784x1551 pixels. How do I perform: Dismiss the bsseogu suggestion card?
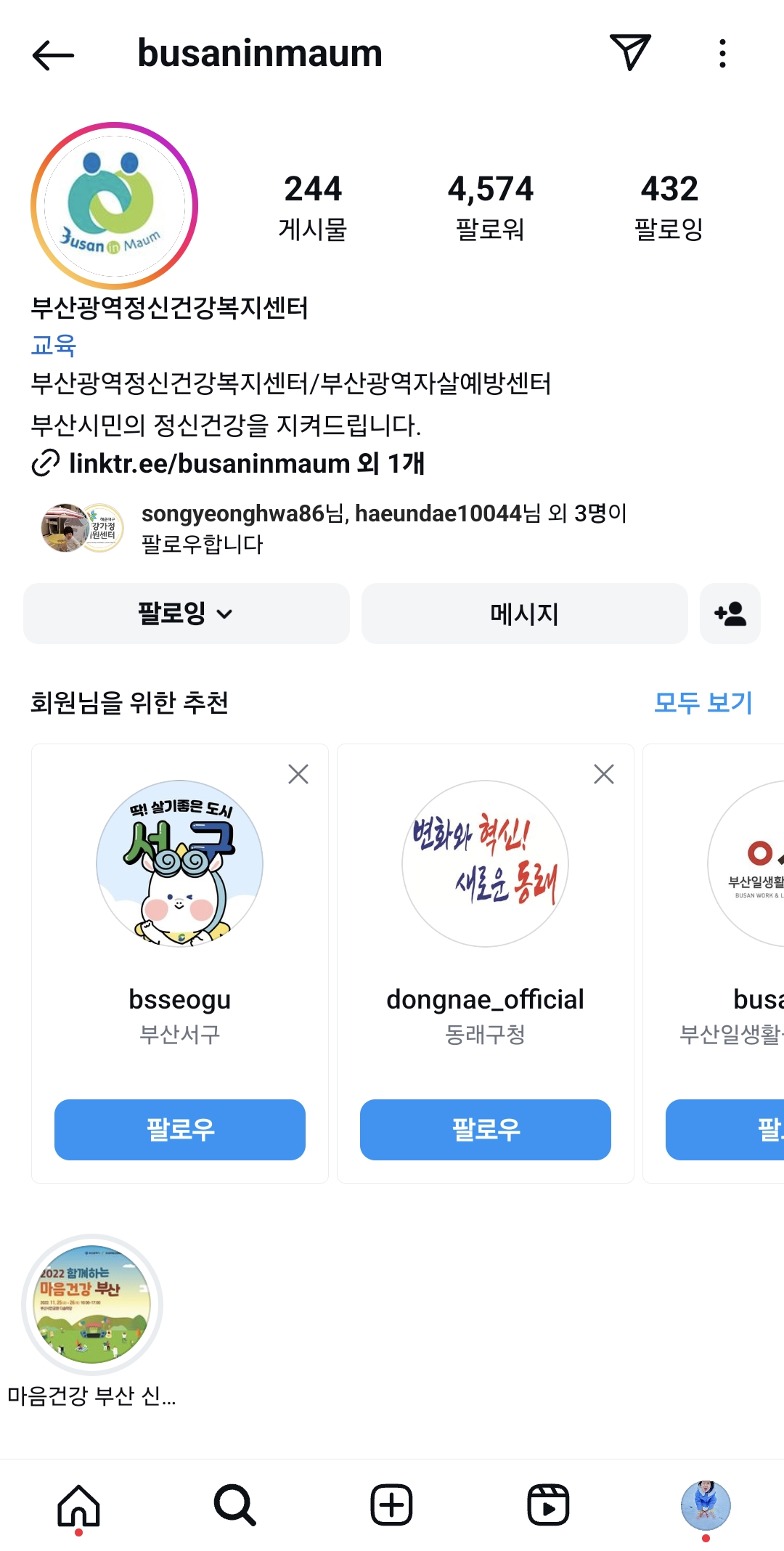coord(298,774)
